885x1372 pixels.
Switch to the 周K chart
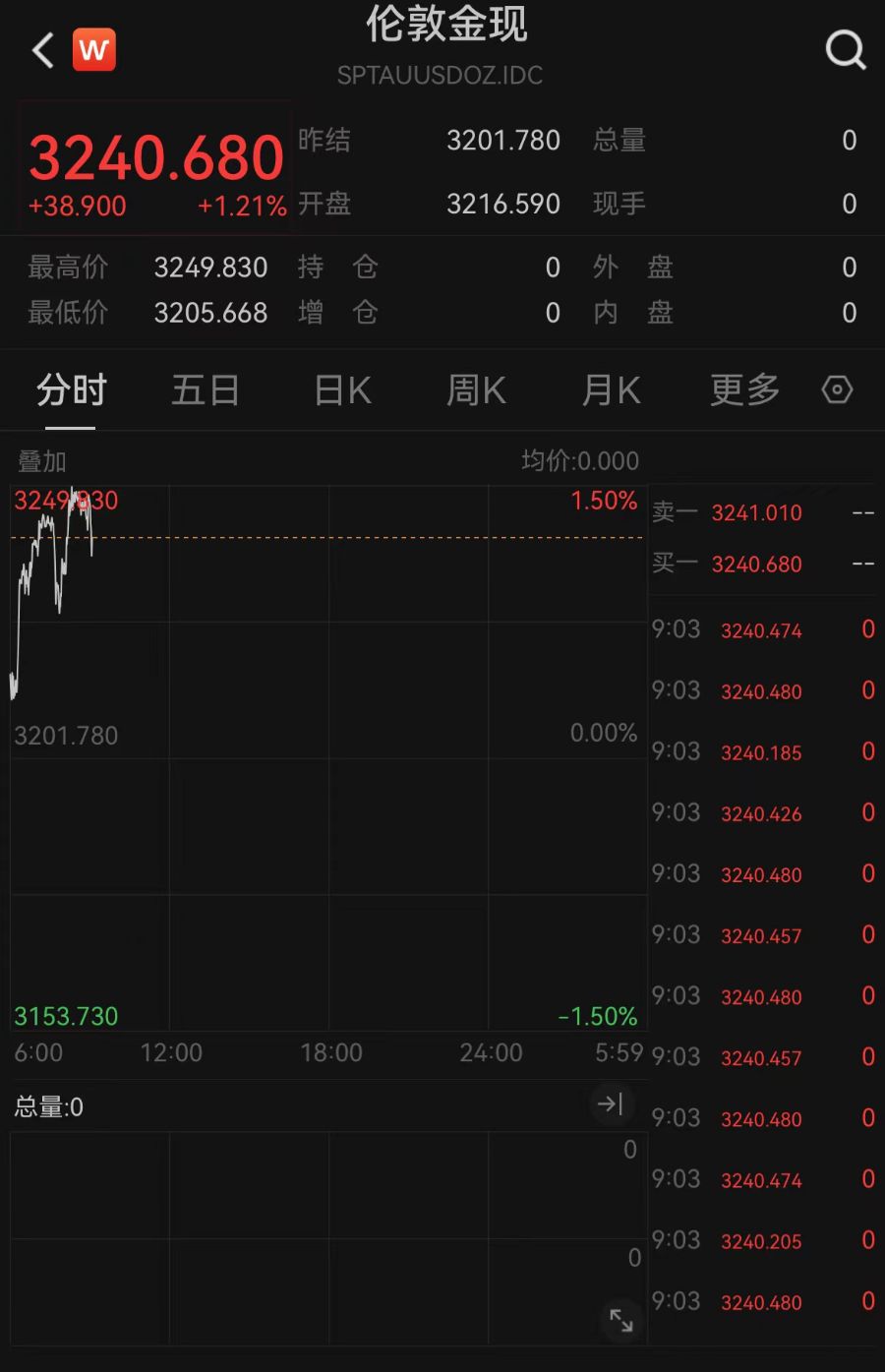[476, 390]
